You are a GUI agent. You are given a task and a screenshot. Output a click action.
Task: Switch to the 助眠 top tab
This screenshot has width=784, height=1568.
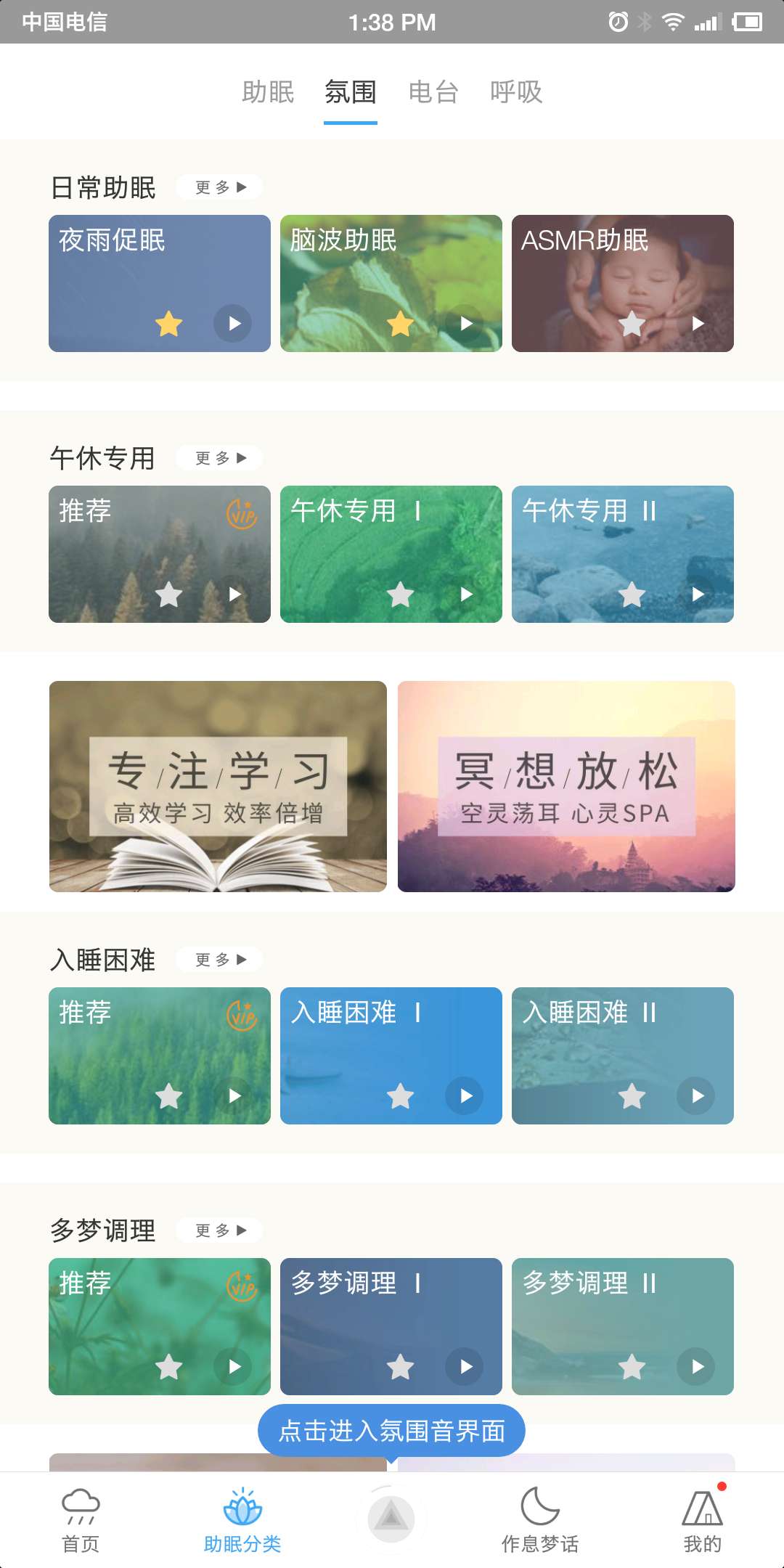click(x=268, y=92)
